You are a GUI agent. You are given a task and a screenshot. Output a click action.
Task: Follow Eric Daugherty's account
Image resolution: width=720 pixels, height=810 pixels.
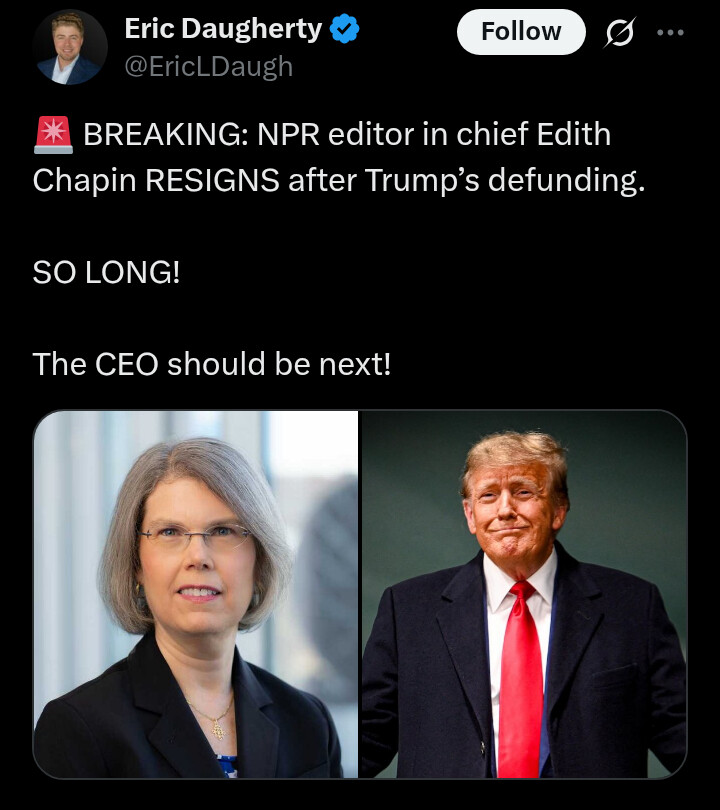click(521, 32)
